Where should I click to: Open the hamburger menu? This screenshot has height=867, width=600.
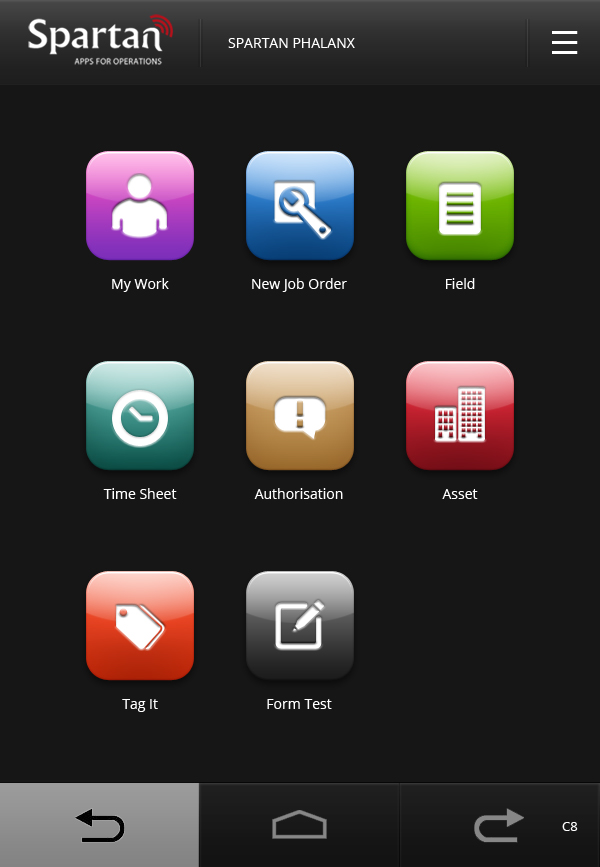(564, 43)
